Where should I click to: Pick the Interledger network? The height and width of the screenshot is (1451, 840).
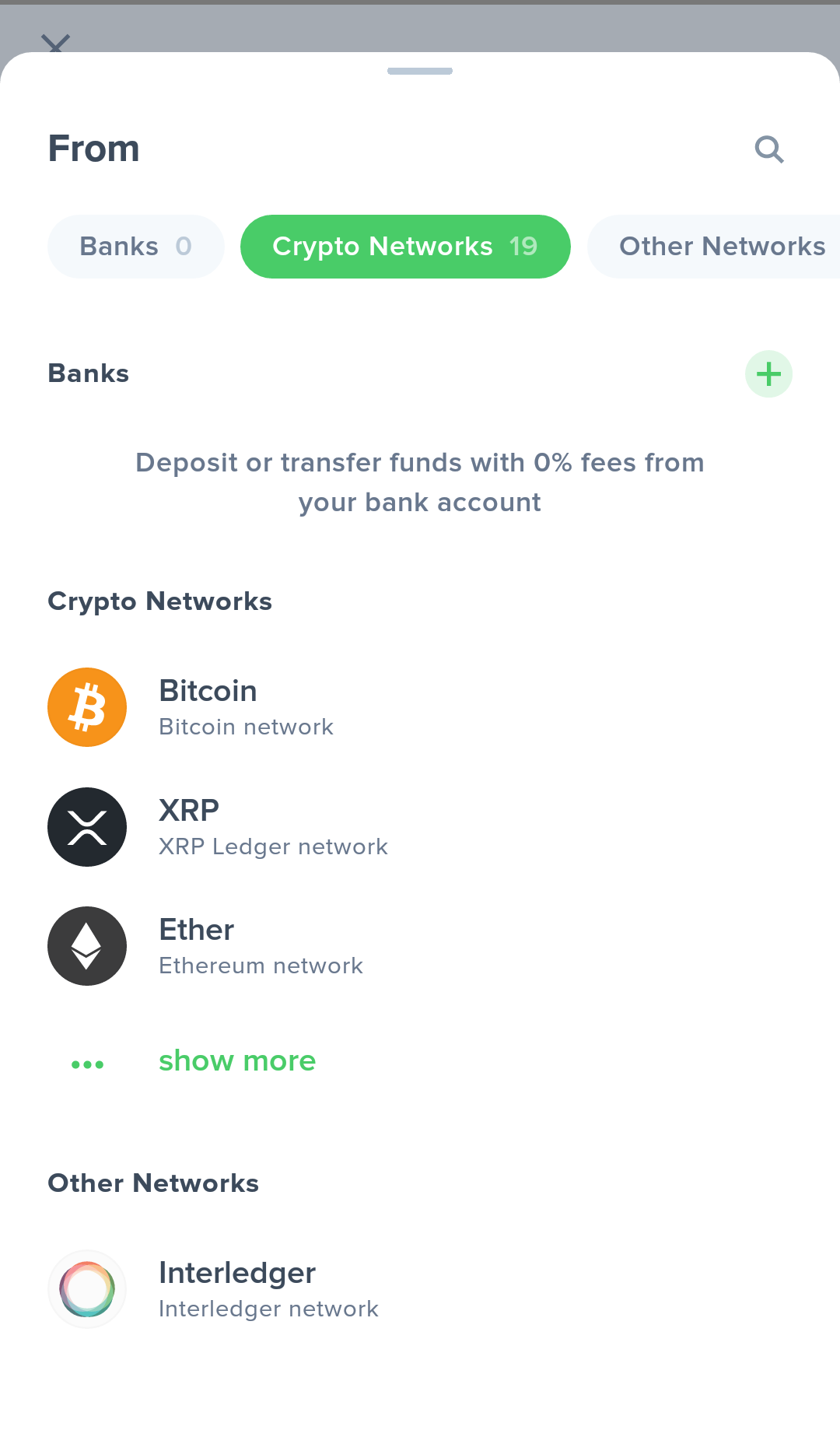[420, 1289]
